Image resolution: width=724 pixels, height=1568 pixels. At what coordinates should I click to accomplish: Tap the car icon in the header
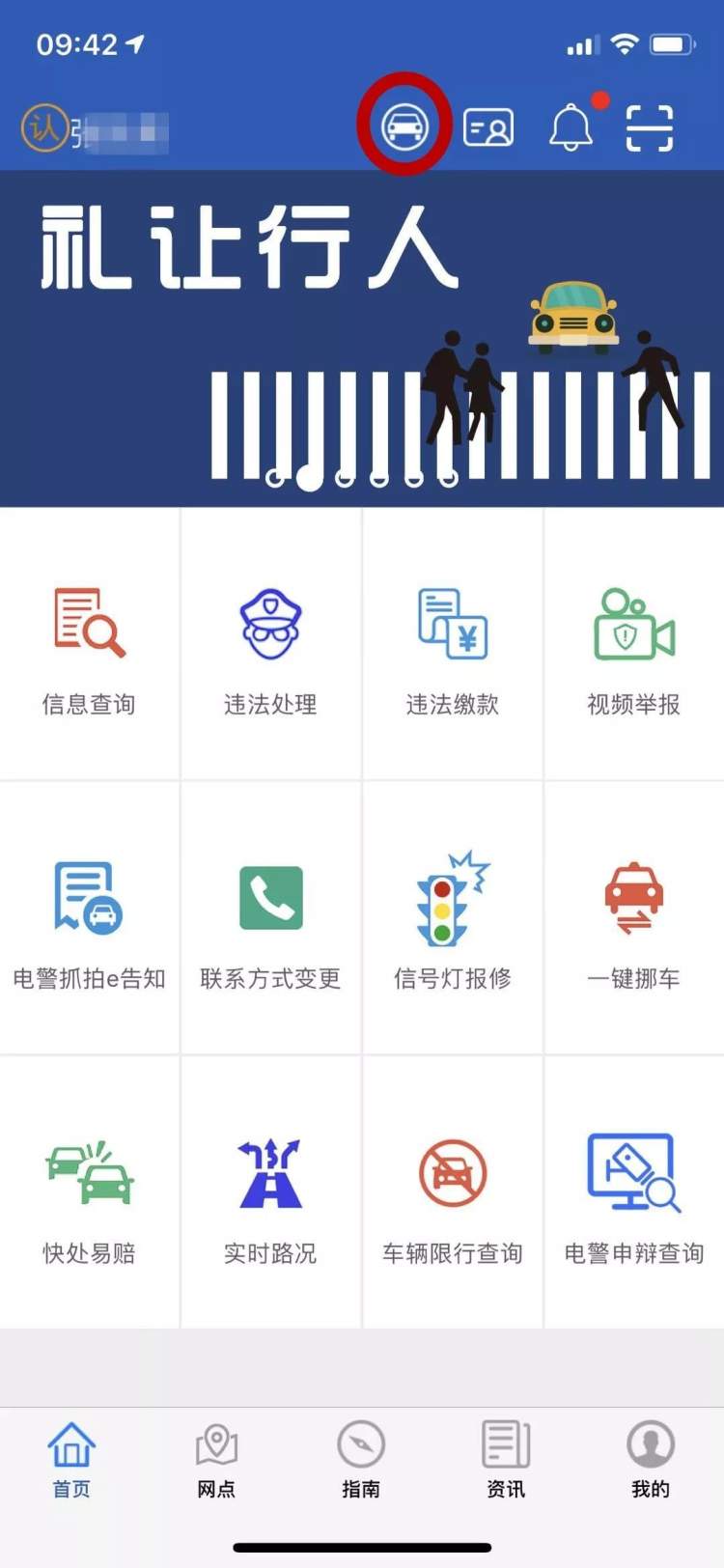404,126
